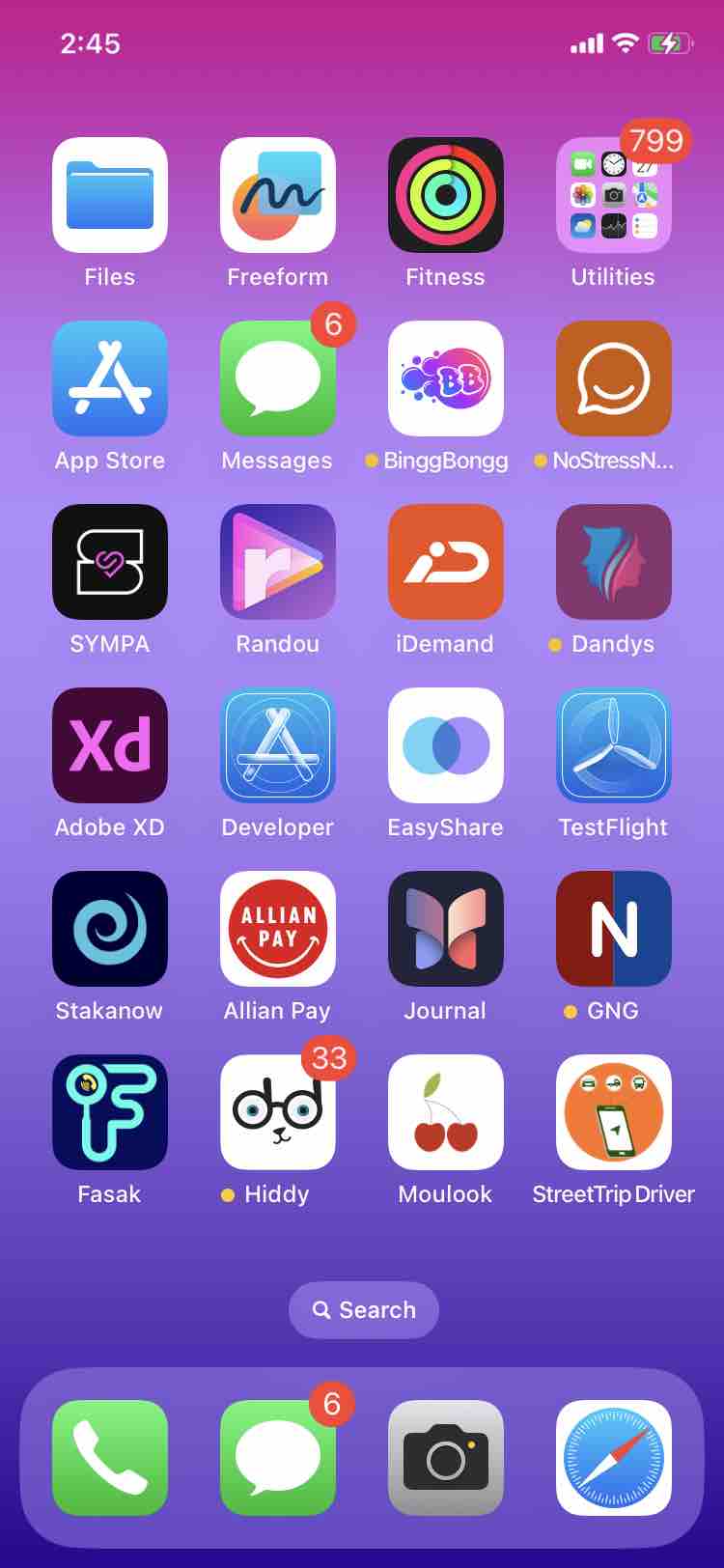Open Messages in the app grid
The image size is (724, 1568).
[278, 378]
